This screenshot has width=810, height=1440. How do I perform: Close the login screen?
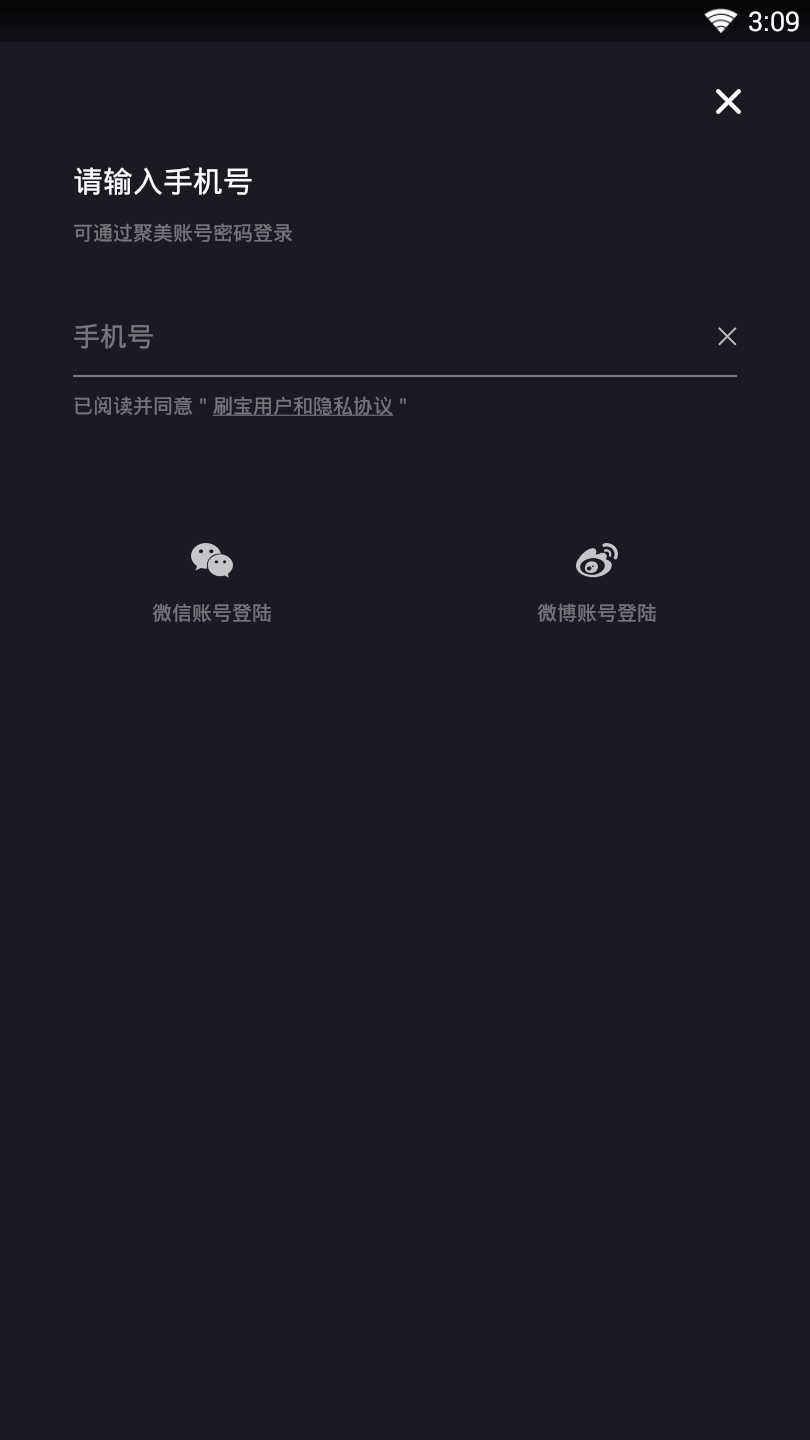[x=728, y=101]
